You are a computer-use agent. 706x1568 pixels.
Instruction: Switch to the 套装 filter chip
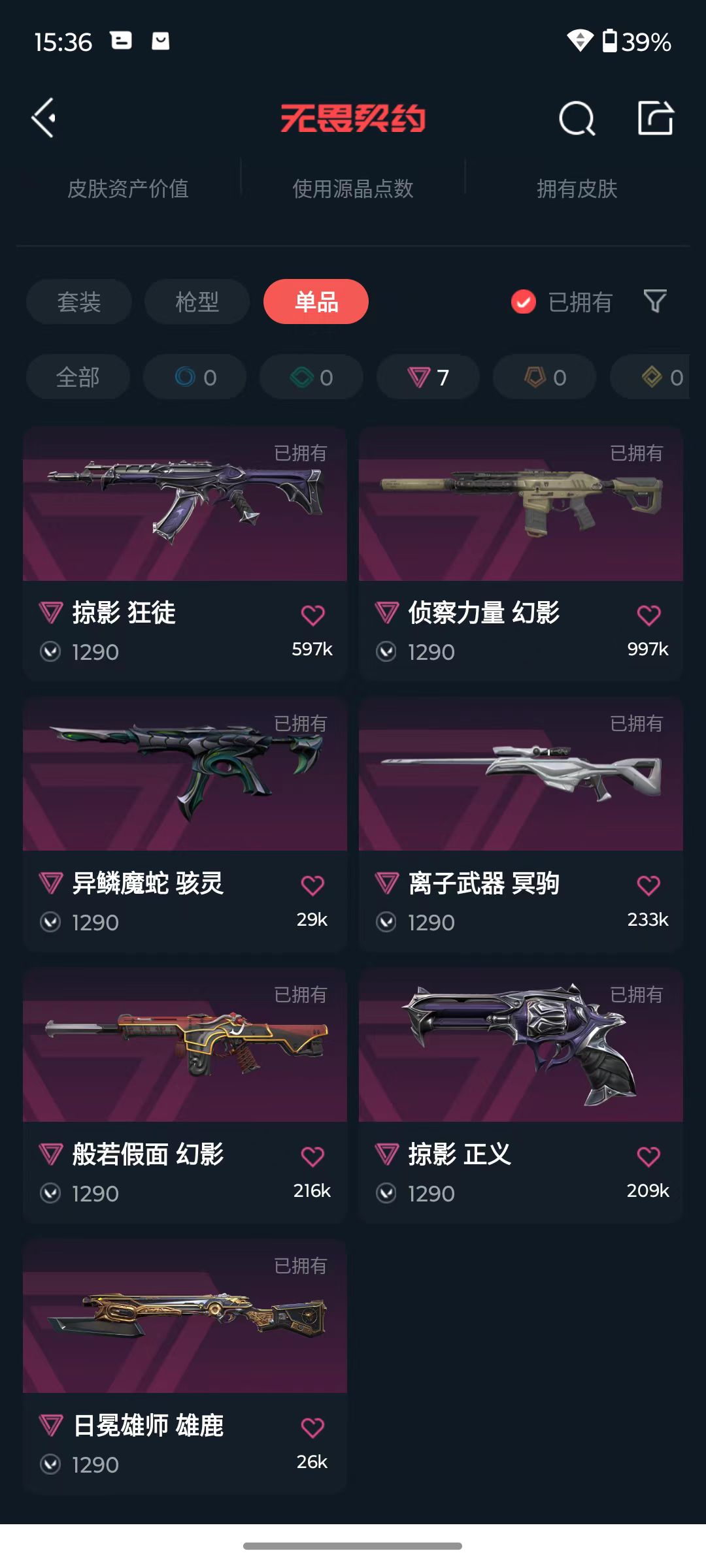[x=79, y=302]
